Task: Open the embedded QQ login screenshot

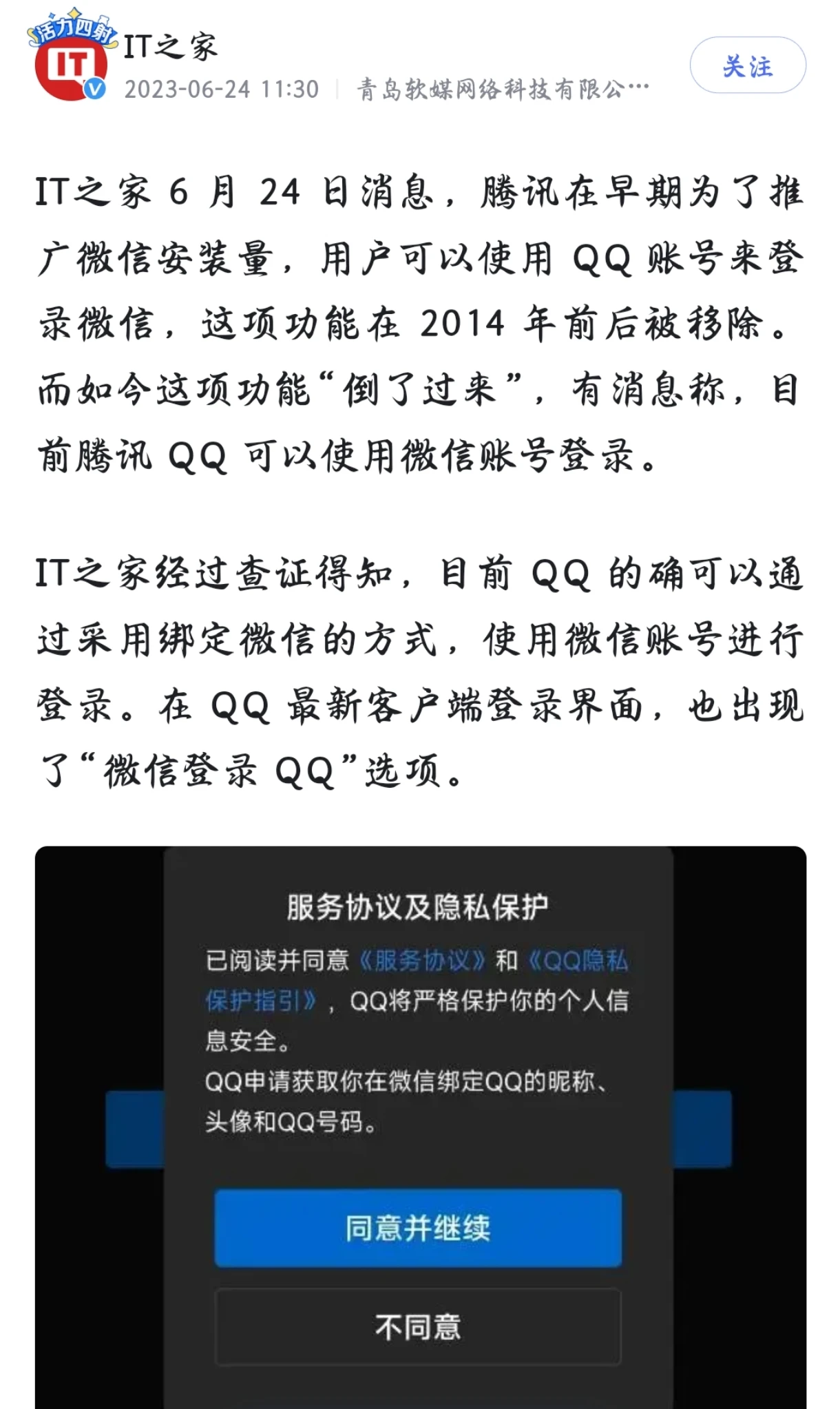Action: point(420,1126)
